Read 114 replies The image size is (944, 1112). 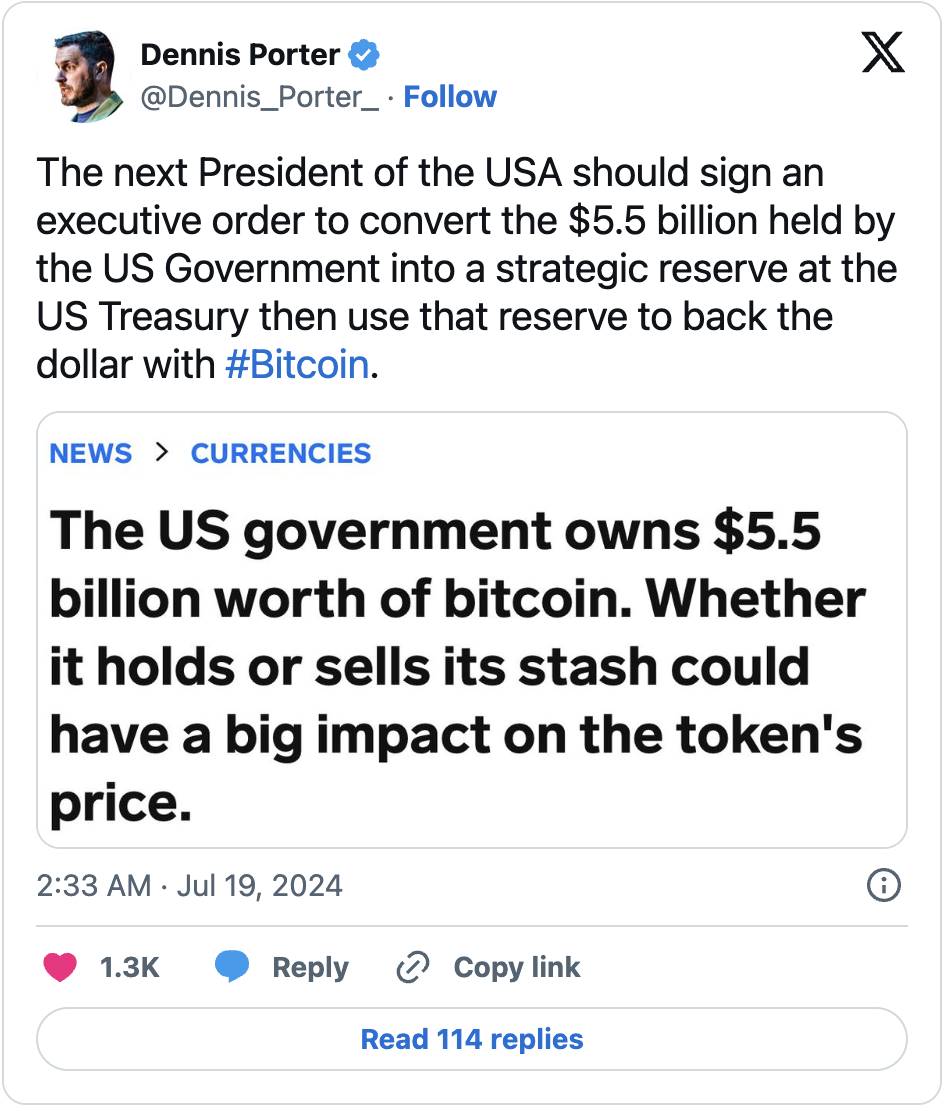click(x=471, y=1039)
